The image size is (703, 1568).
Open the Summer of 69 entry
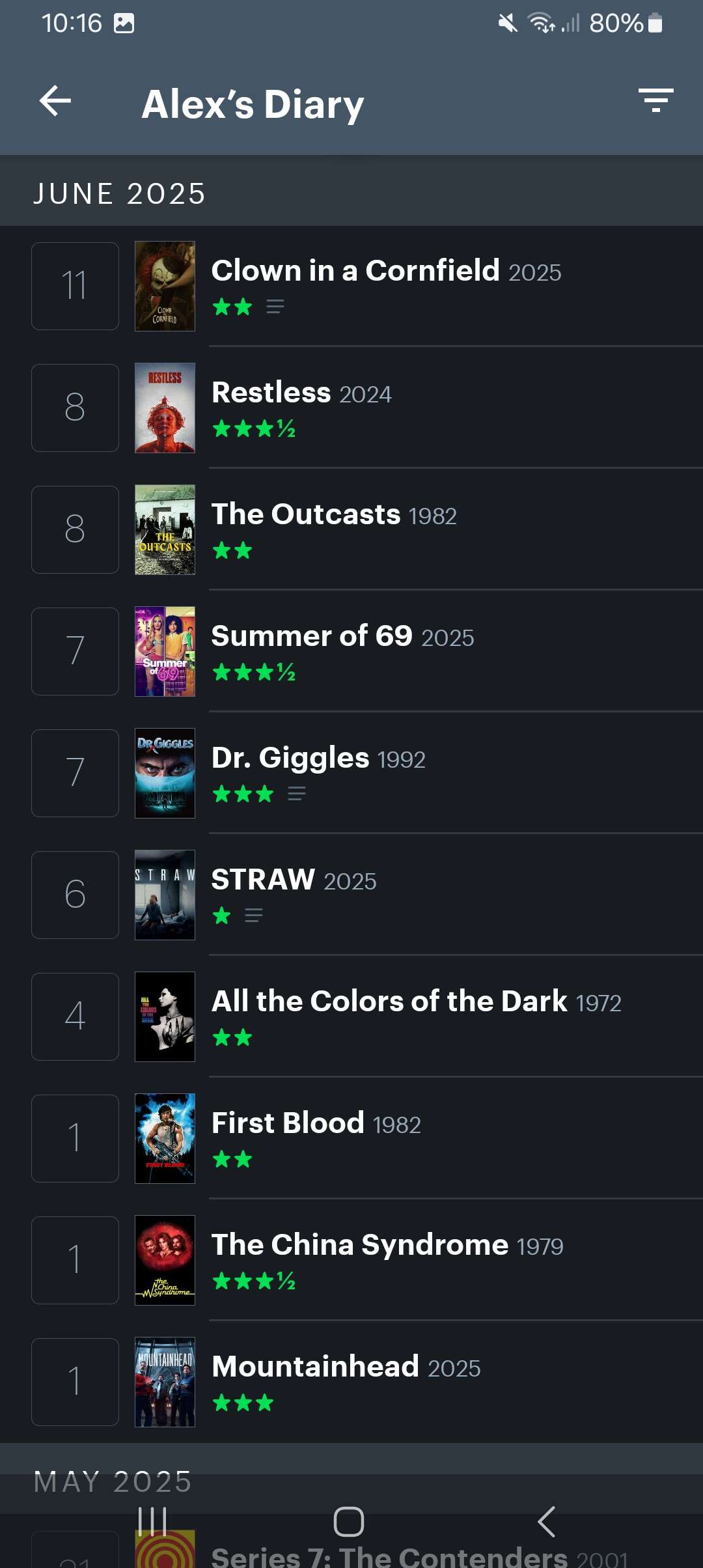click(351, 652)
